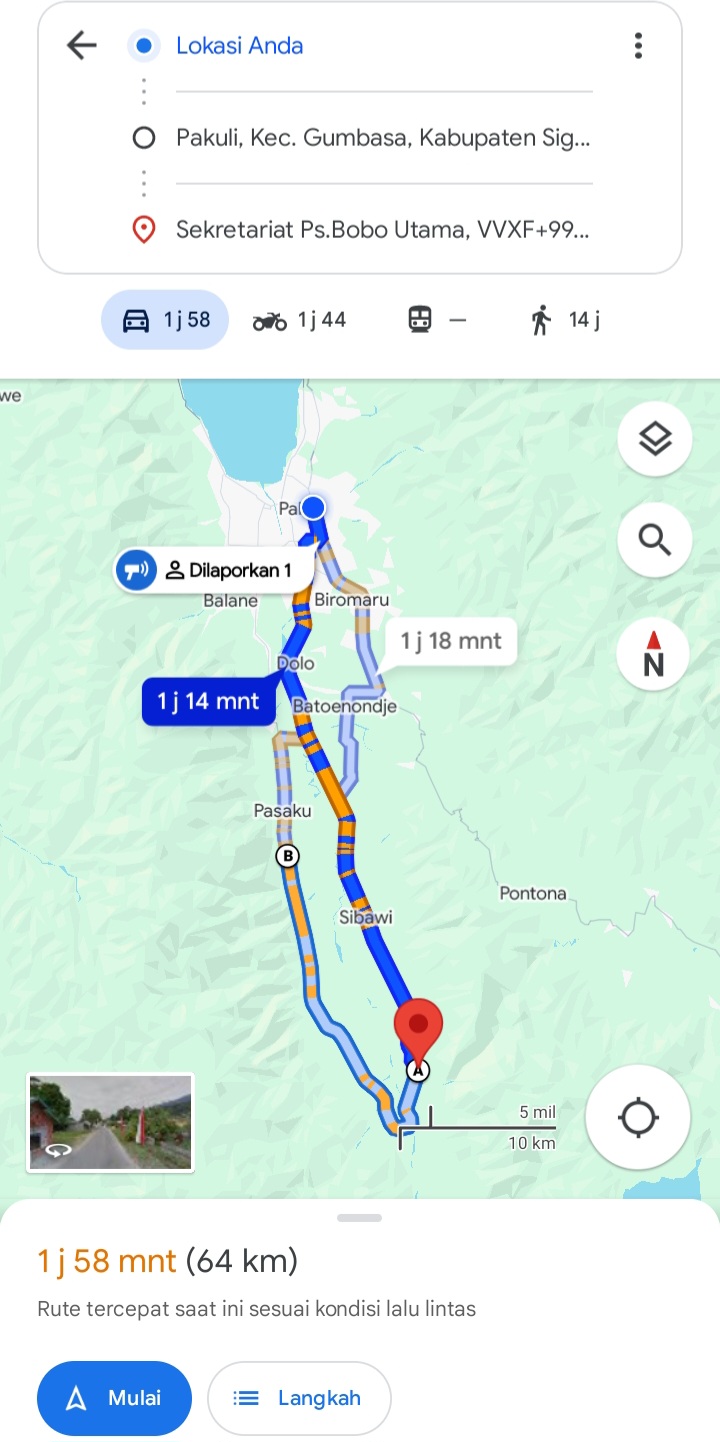View route steps with Langkah
720x1442 pixels.
pyautogui.click(x=298, y=1398)
